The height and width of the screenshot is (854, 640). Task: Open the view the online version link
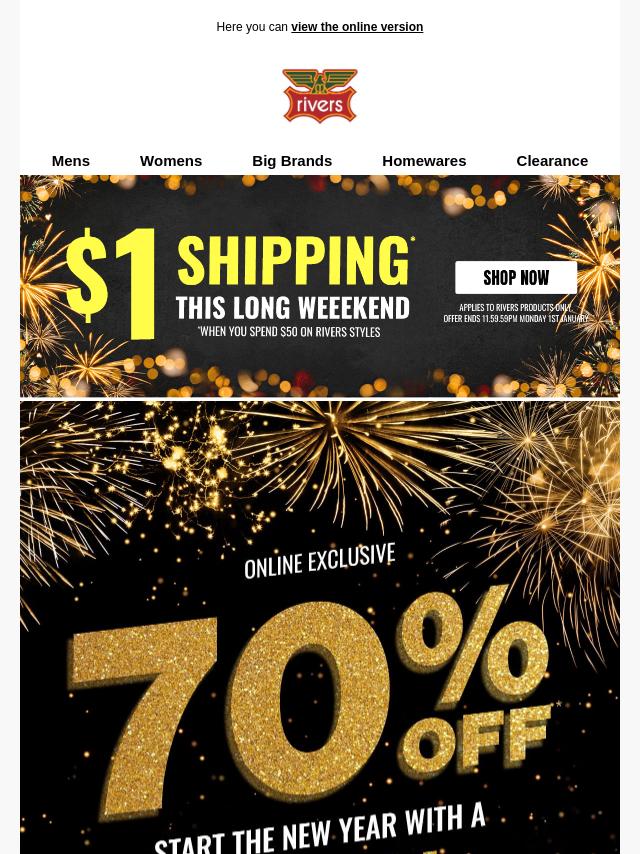point(357,27)
